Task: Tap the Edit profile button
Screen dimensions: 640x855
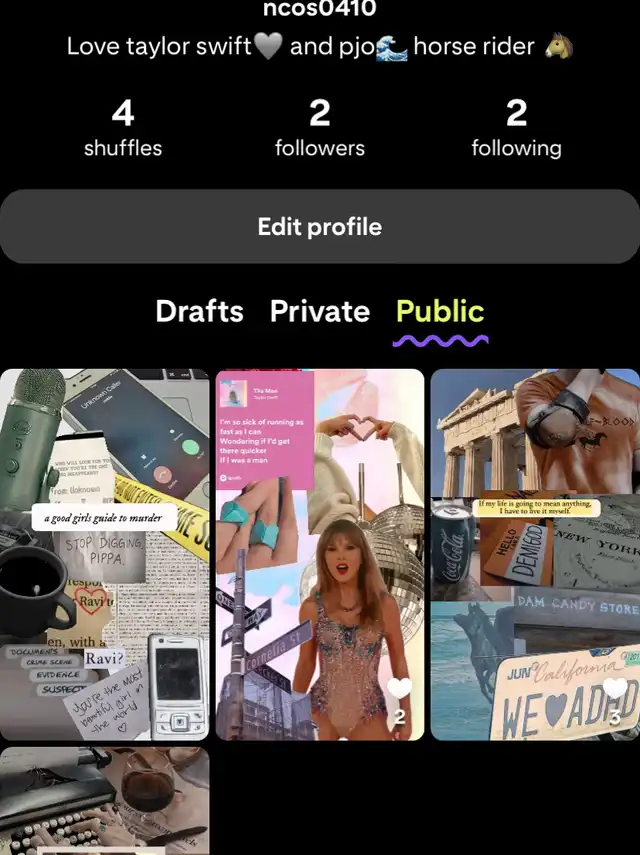Action: tap(320, 227)
